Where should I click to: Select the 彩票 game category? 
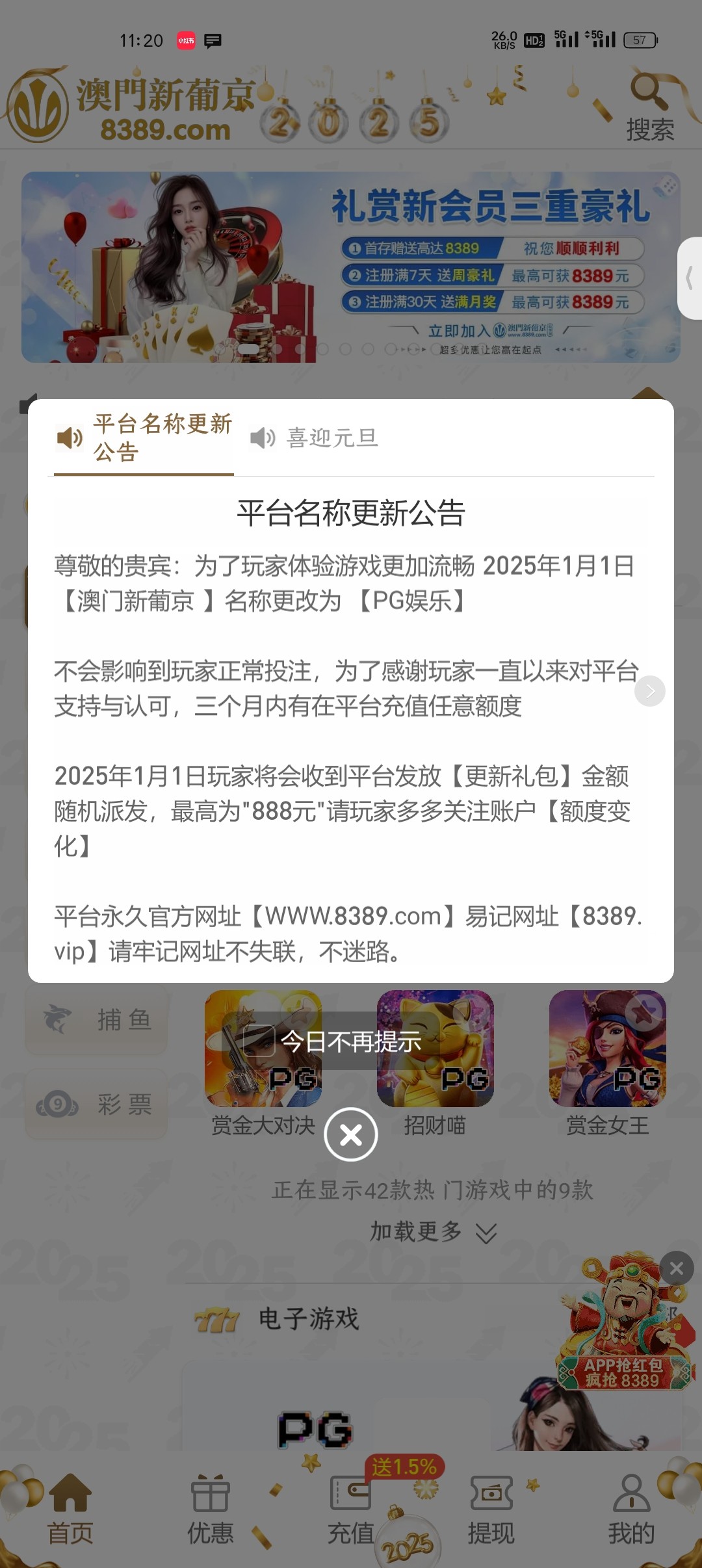pyautogui.click(x=96, y=1104)
